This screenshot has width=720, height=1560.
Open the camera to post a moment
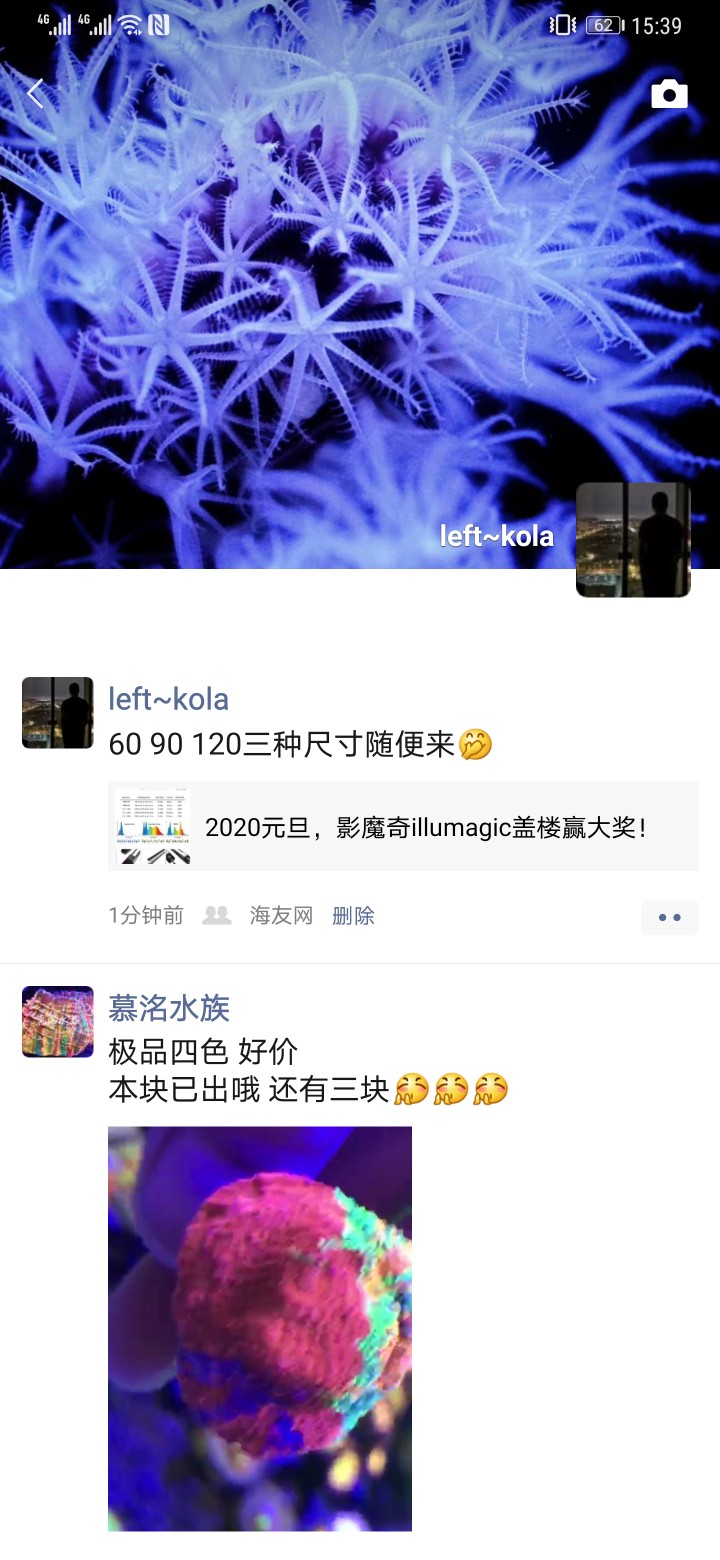[669, 94]
